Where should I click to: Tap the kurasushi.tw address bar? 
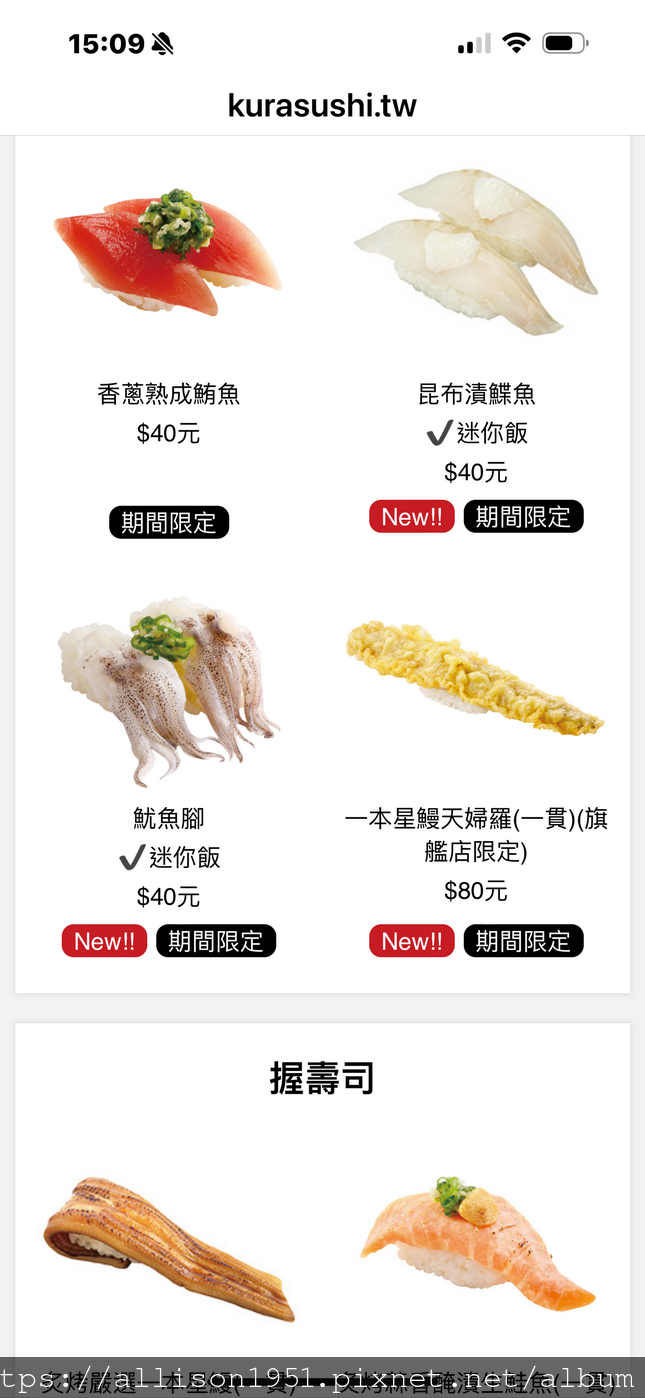pyautogui.click(x=322, y=105)
